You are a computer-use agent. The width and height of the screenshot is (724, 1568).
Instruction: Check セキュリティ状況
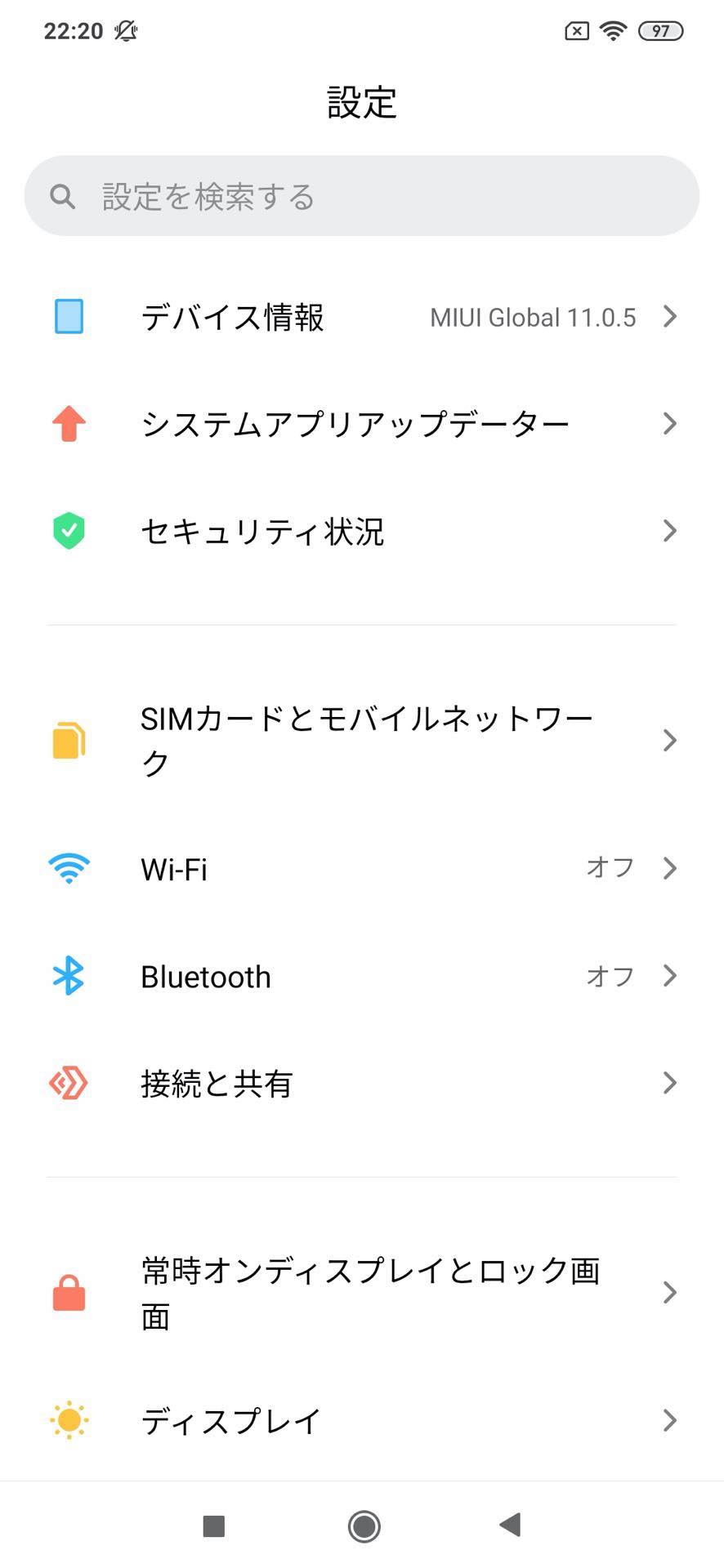click(361, 532)
